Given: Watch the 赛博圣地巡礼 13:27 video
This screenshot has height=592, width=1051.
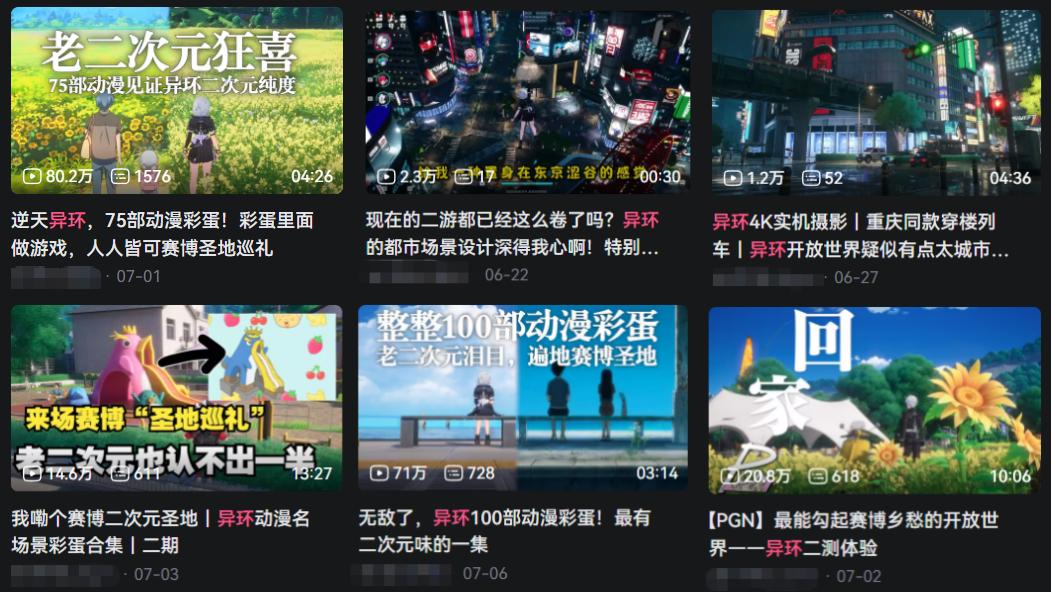Looking at the screenshot, I should click(x=177, y=398).
